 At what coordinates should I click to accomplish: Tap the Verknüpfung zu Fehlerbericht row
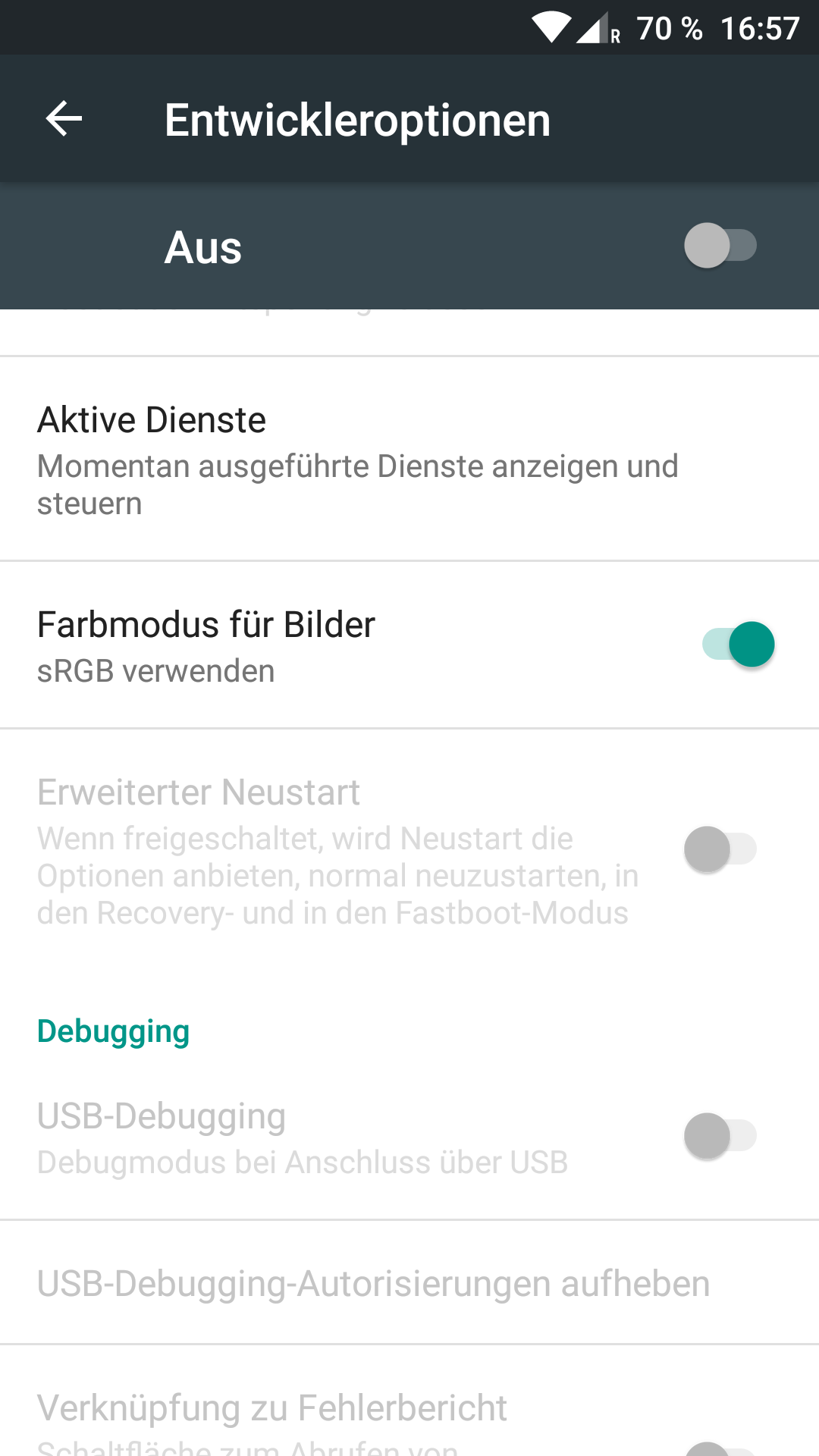tap(409, 1401)
